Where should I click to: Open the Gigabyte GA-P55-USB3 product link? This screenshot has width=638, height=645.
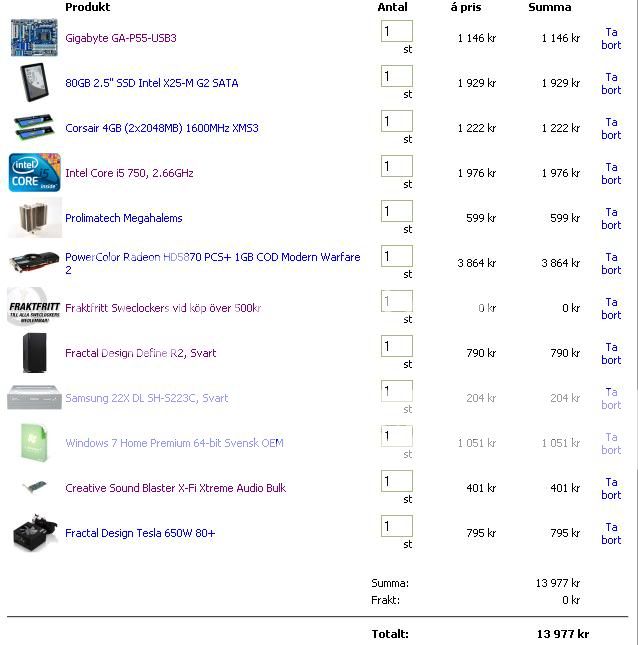click(x=120, y=38)
